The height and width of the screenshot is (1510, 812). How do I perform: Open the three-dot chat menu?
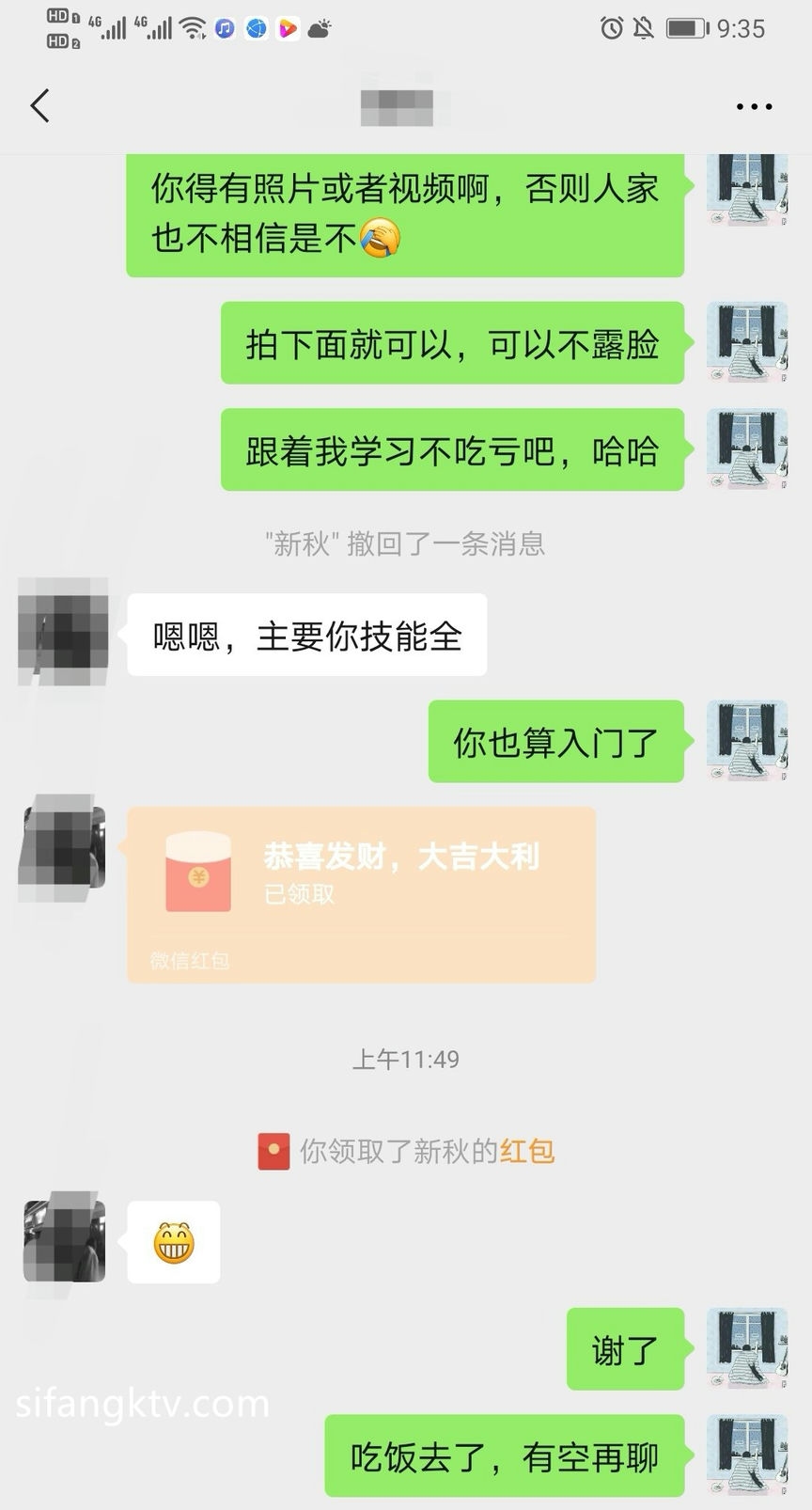click(x=754, y=107)
